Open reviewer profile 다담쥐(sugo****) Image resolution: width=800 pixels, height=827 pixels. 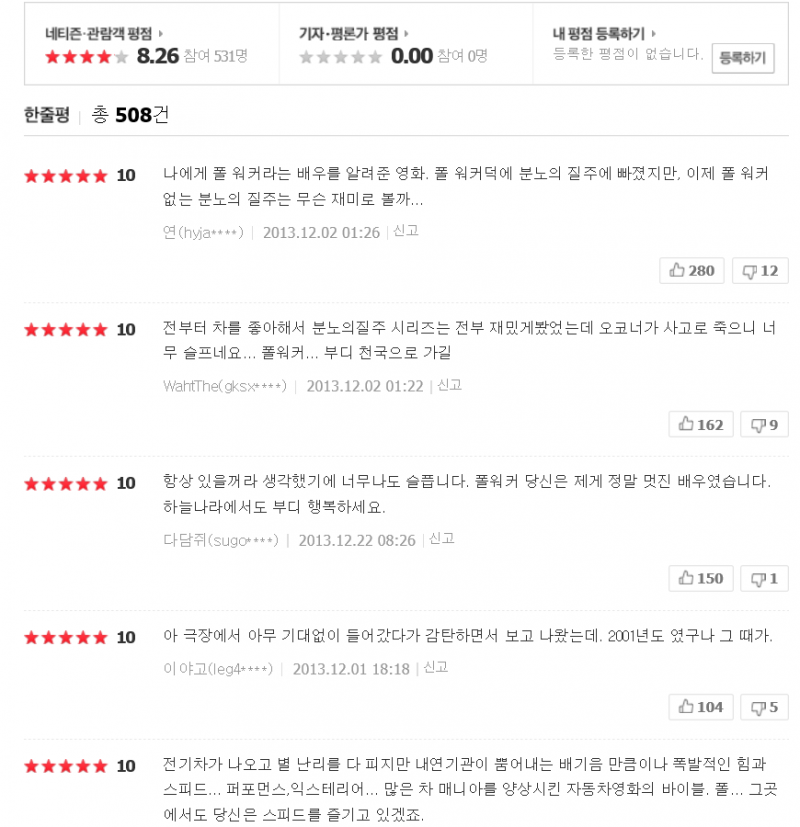tap(220, 540)
